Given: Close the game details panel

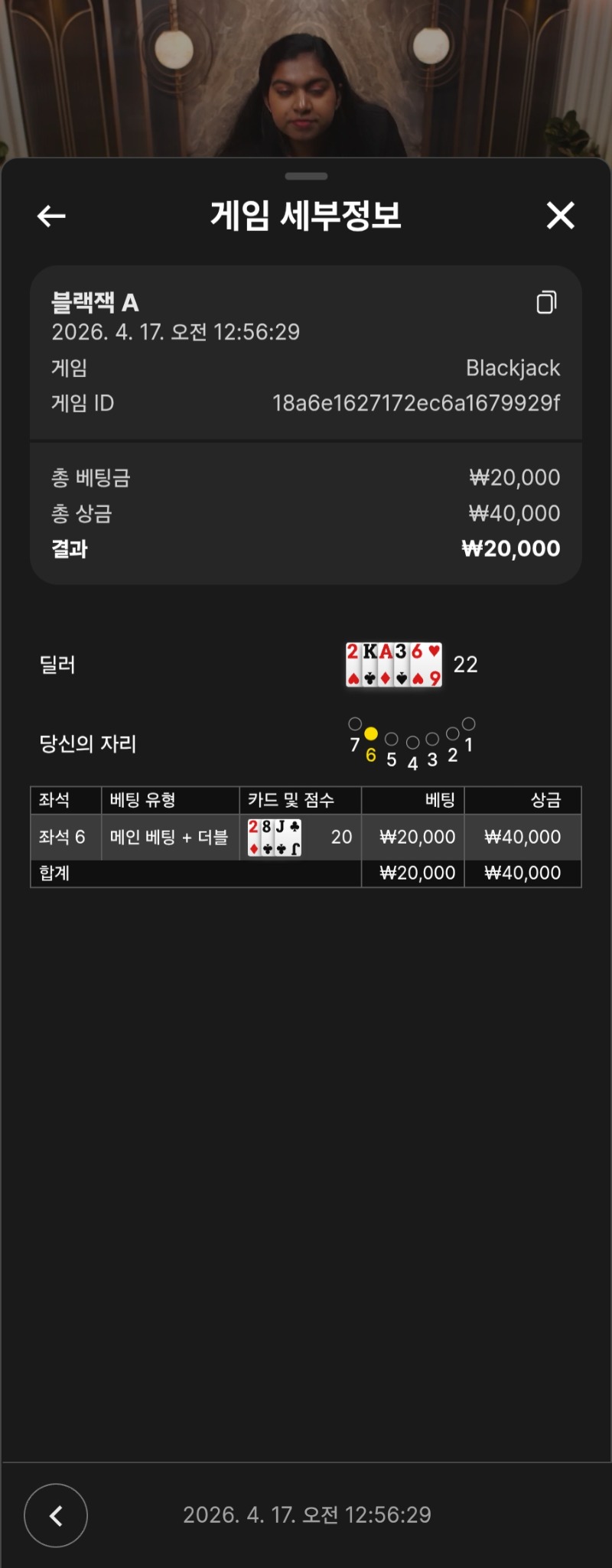Looking at the screenshot, I should pyautogui.click(x=560, y=216).
